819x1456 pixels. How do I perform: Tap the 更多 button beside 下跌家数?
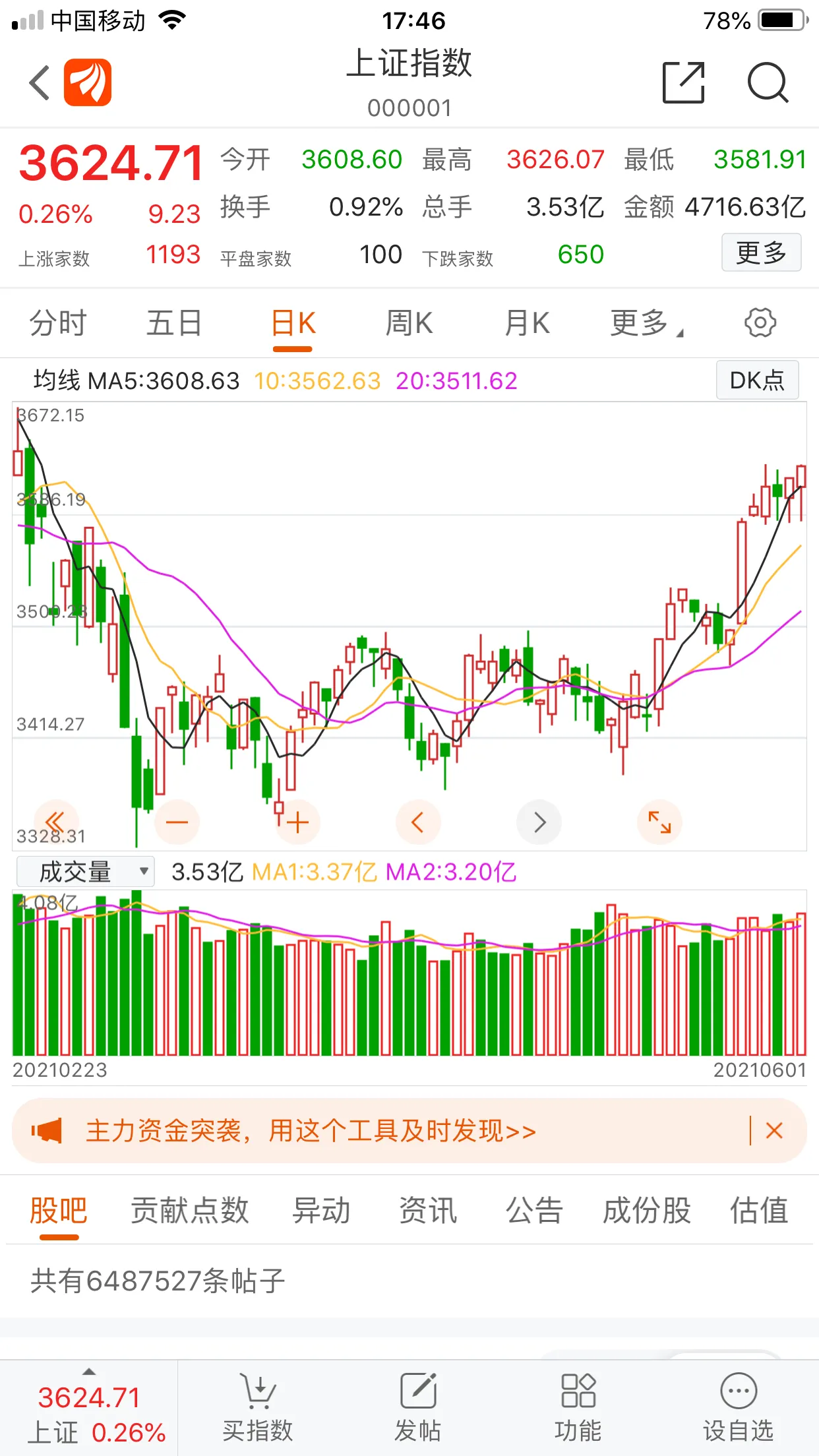tap(761, 253)
